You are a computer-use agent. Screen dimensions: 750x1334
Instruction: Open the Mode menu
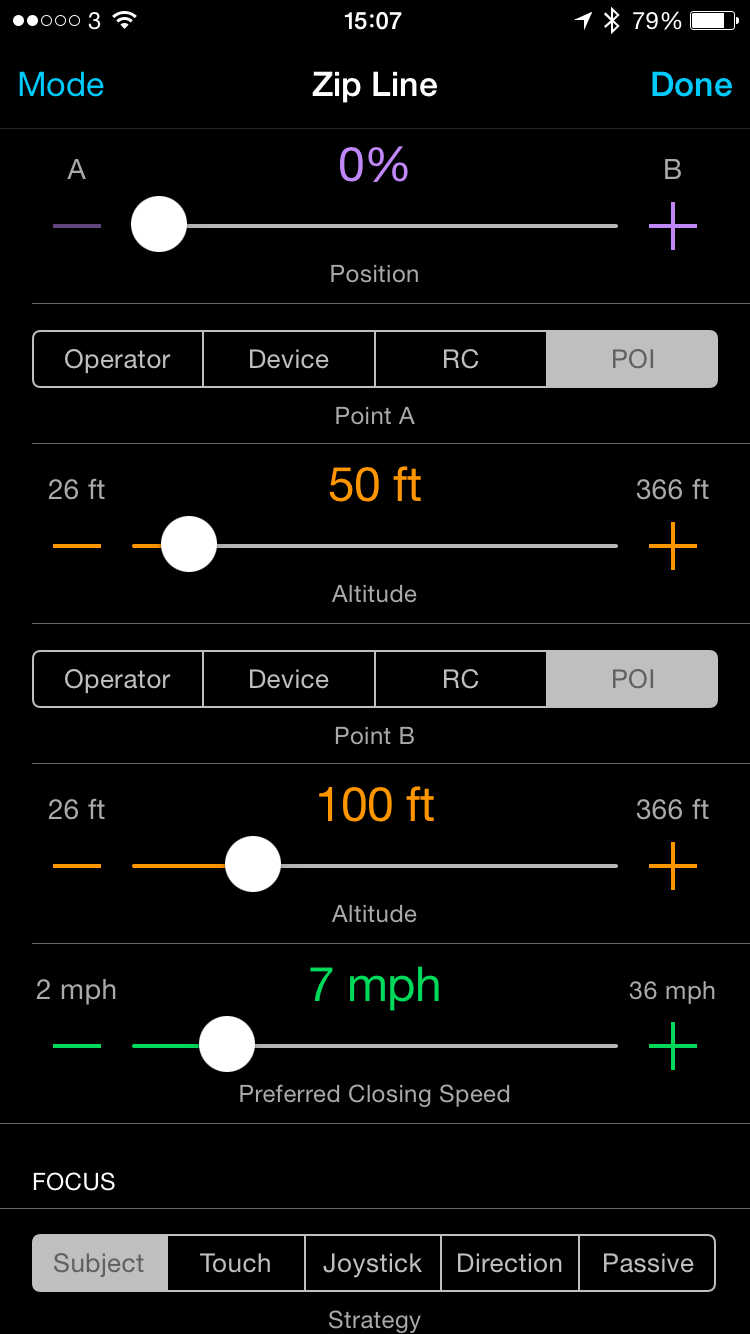(61, 85)
